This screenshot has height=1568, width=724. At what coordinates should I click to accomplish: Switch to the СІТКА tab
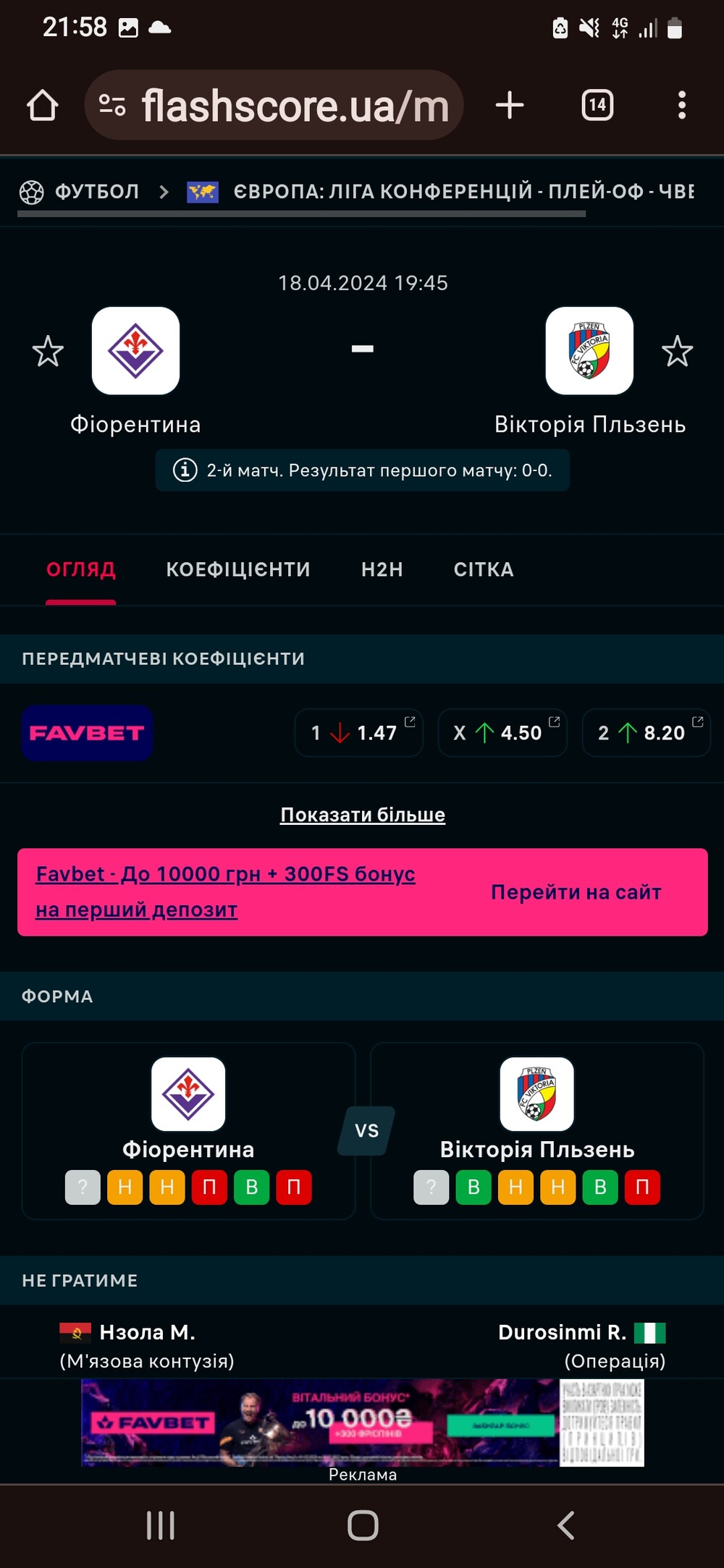[x=484, y=570]
